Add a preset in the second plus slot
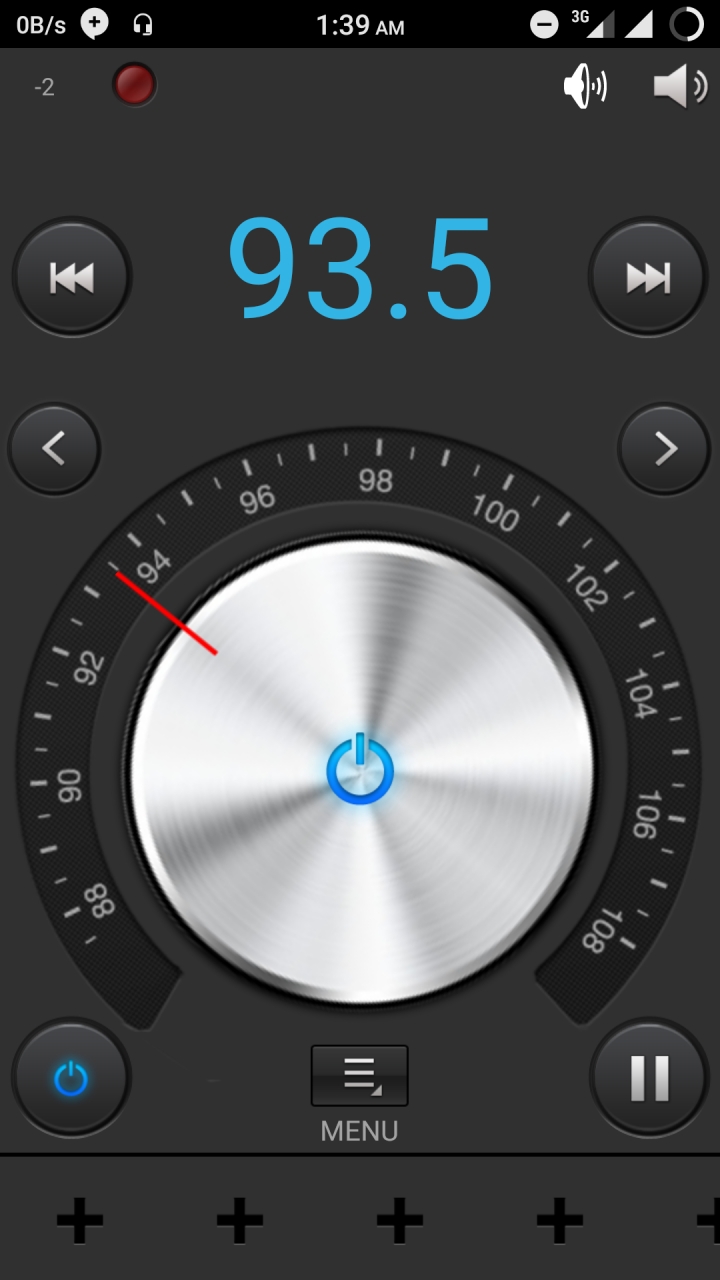 tap(240, 1220)
